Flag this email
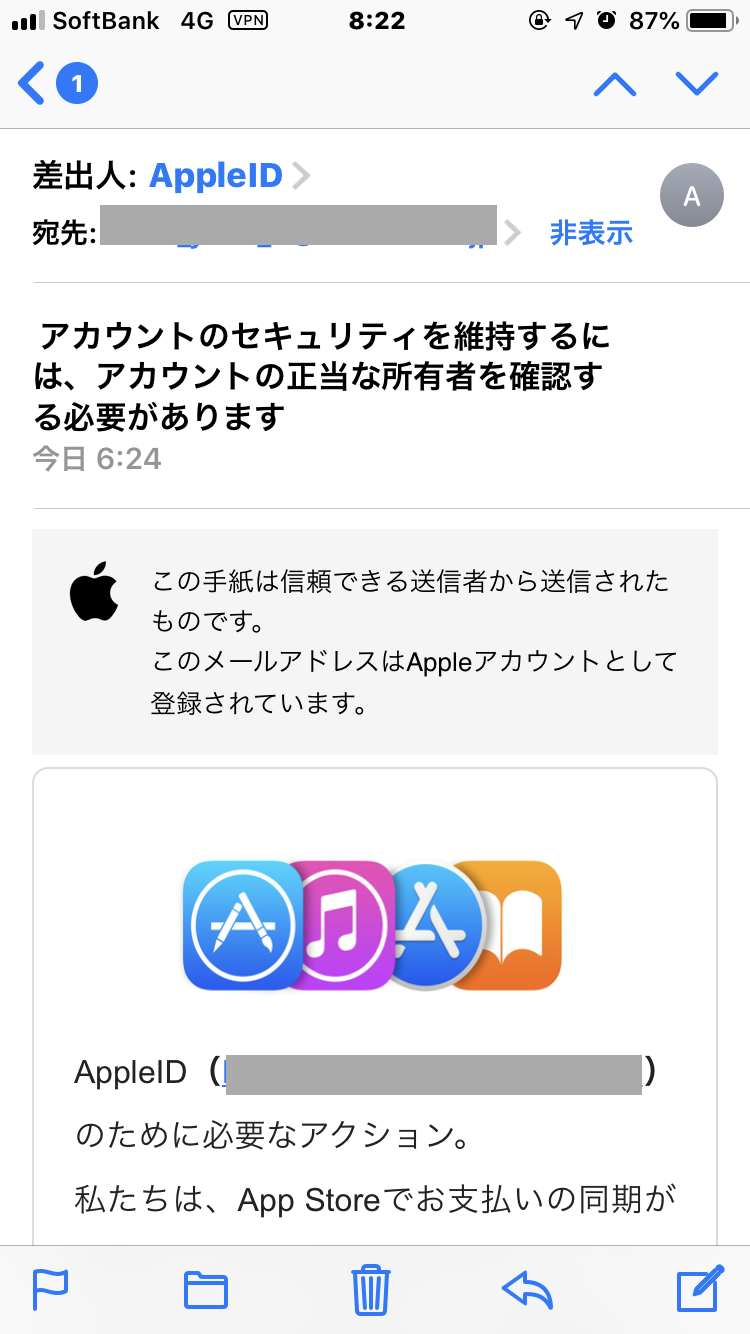 click(50, 1289)
